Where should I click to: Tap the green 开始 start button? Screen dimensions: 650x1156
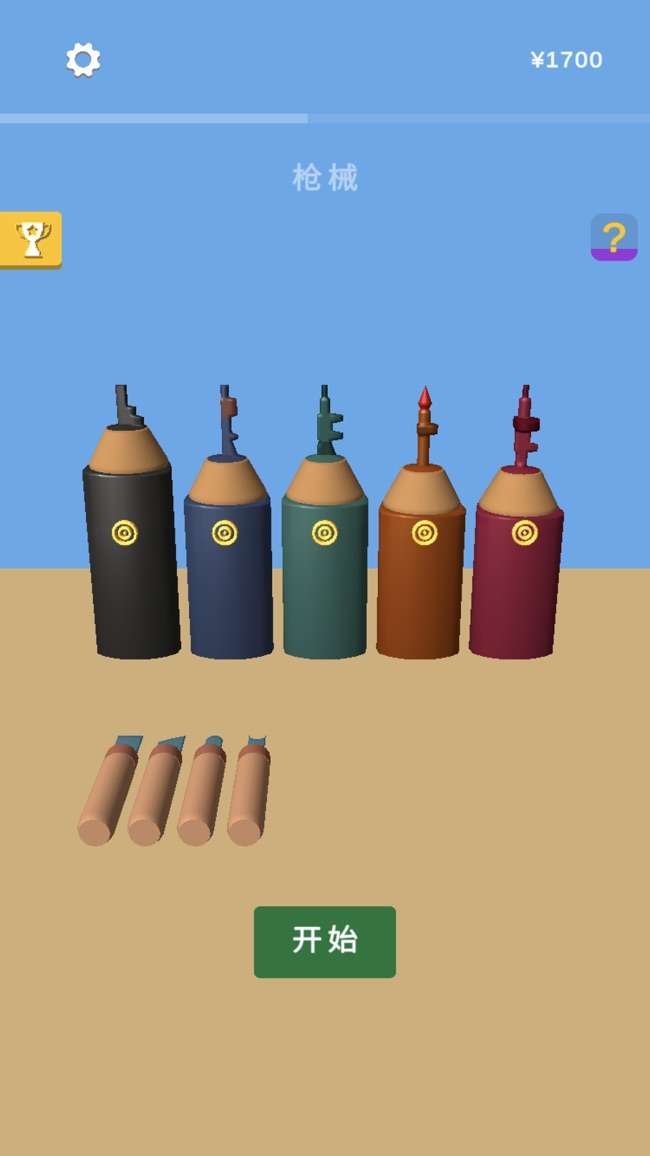pyautogui.click(x=325, y=941)
